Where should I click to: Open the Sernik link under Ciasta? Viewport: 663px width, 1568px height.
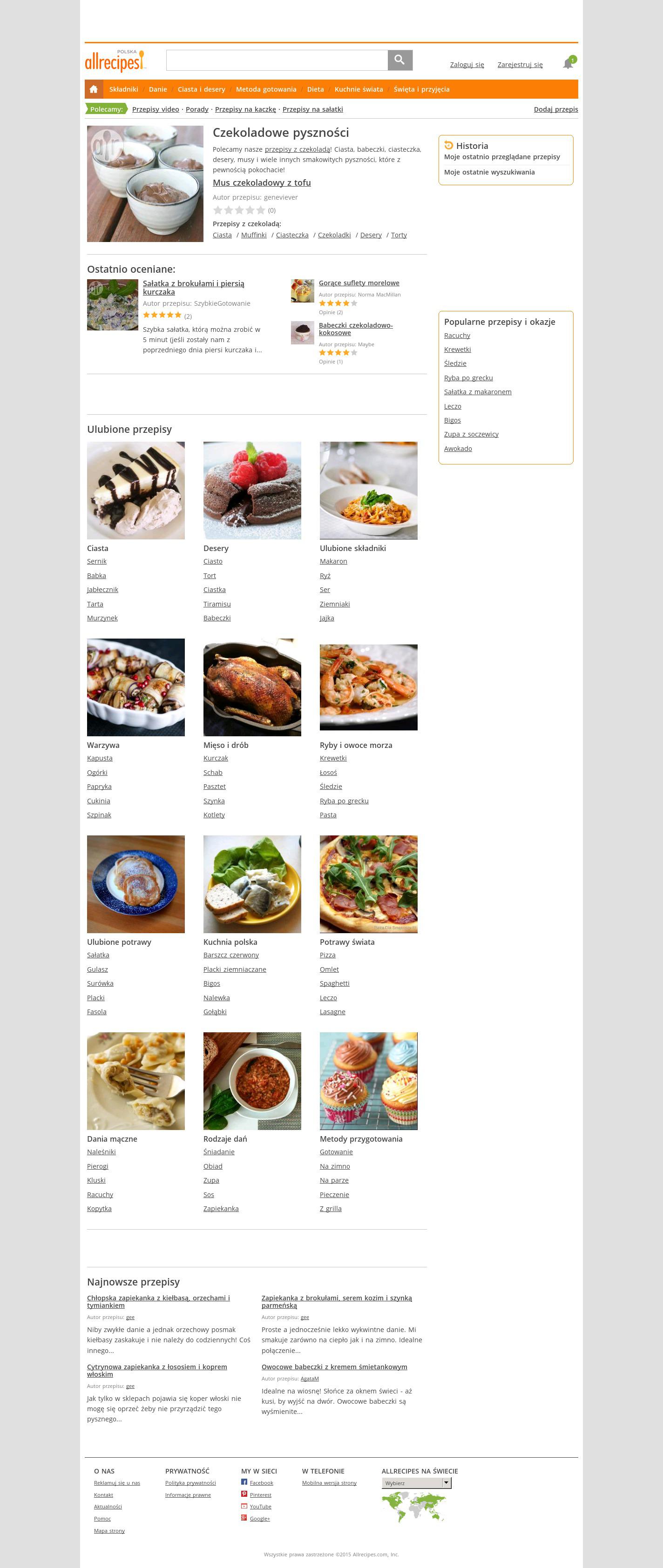pyautogui.click(x=96, y=561)
